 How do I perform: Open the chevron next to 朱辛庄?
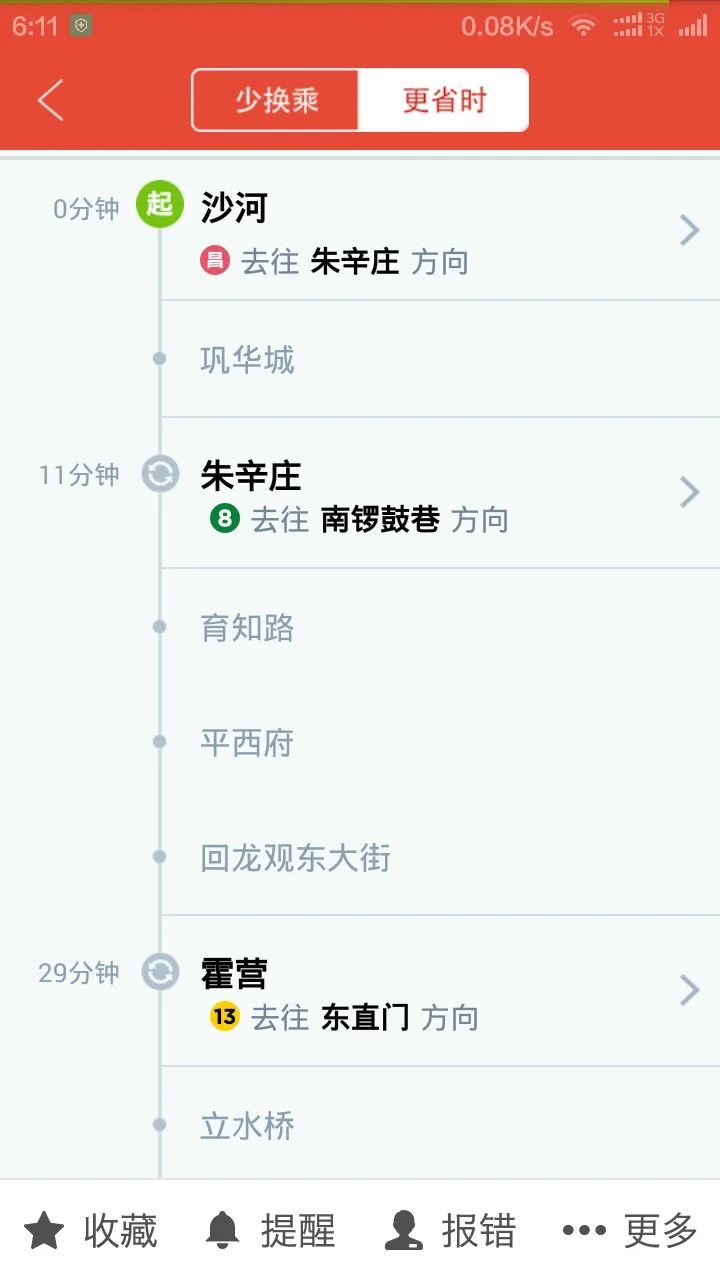tap(689, 491)
